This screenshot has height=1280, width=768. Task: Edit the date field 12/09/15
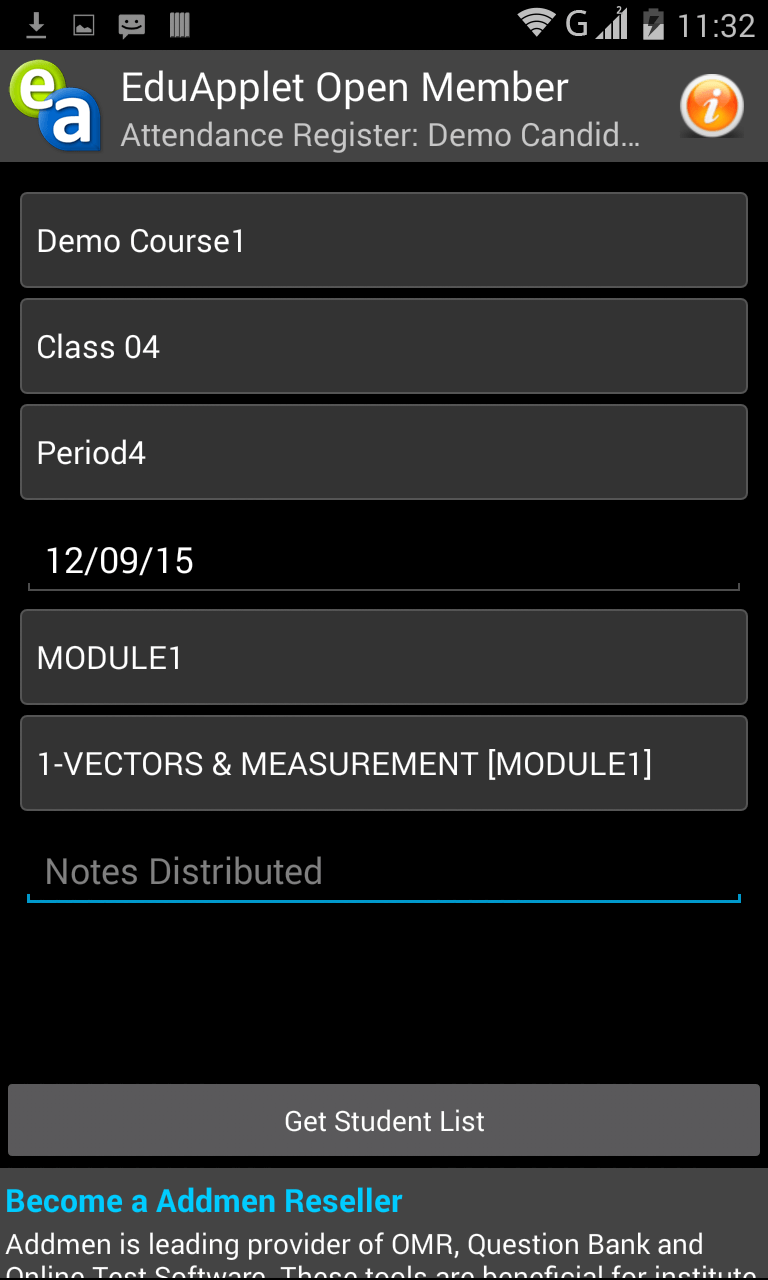[x=384, y=561]
